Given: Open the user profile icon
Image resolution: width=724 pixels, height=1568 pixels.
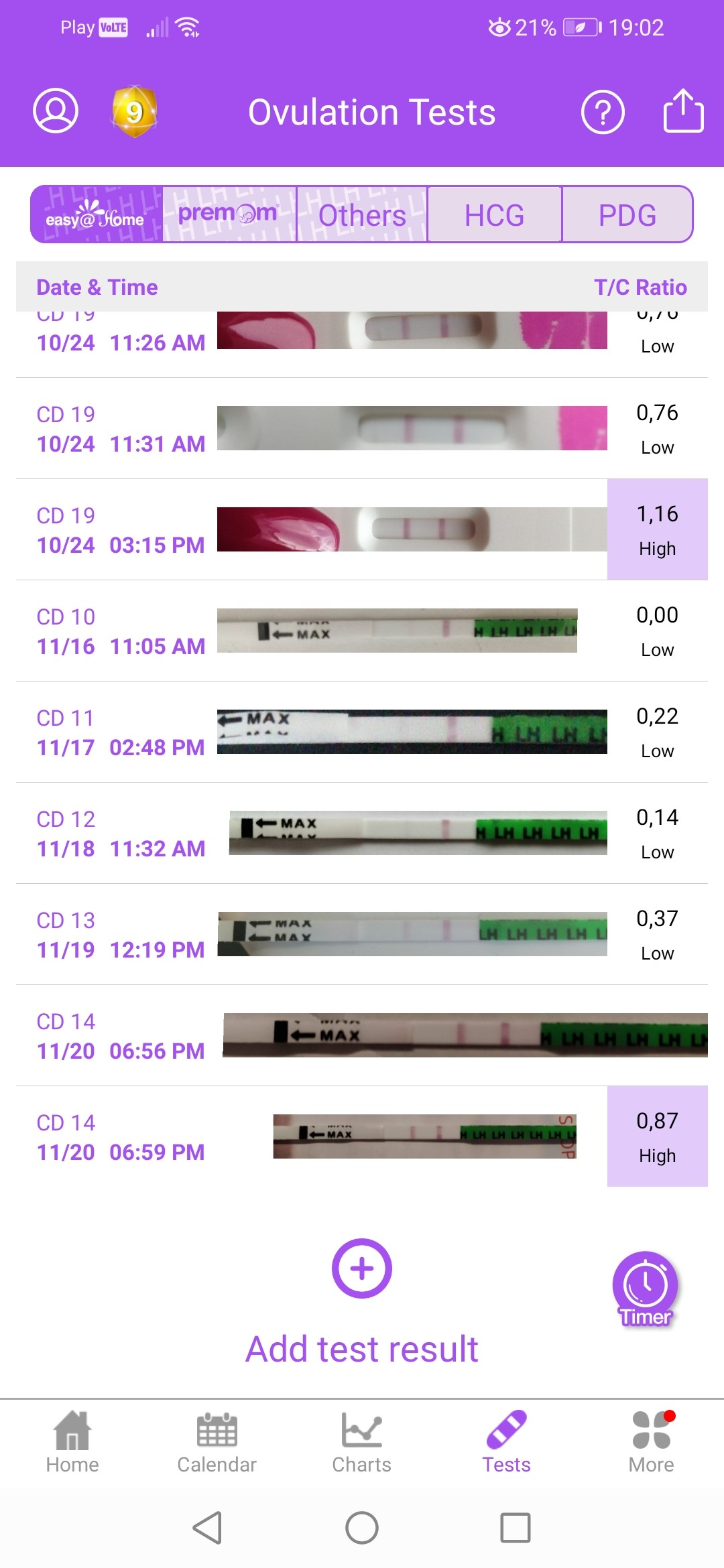Looking at the screenshot, I should click(56, 111).
